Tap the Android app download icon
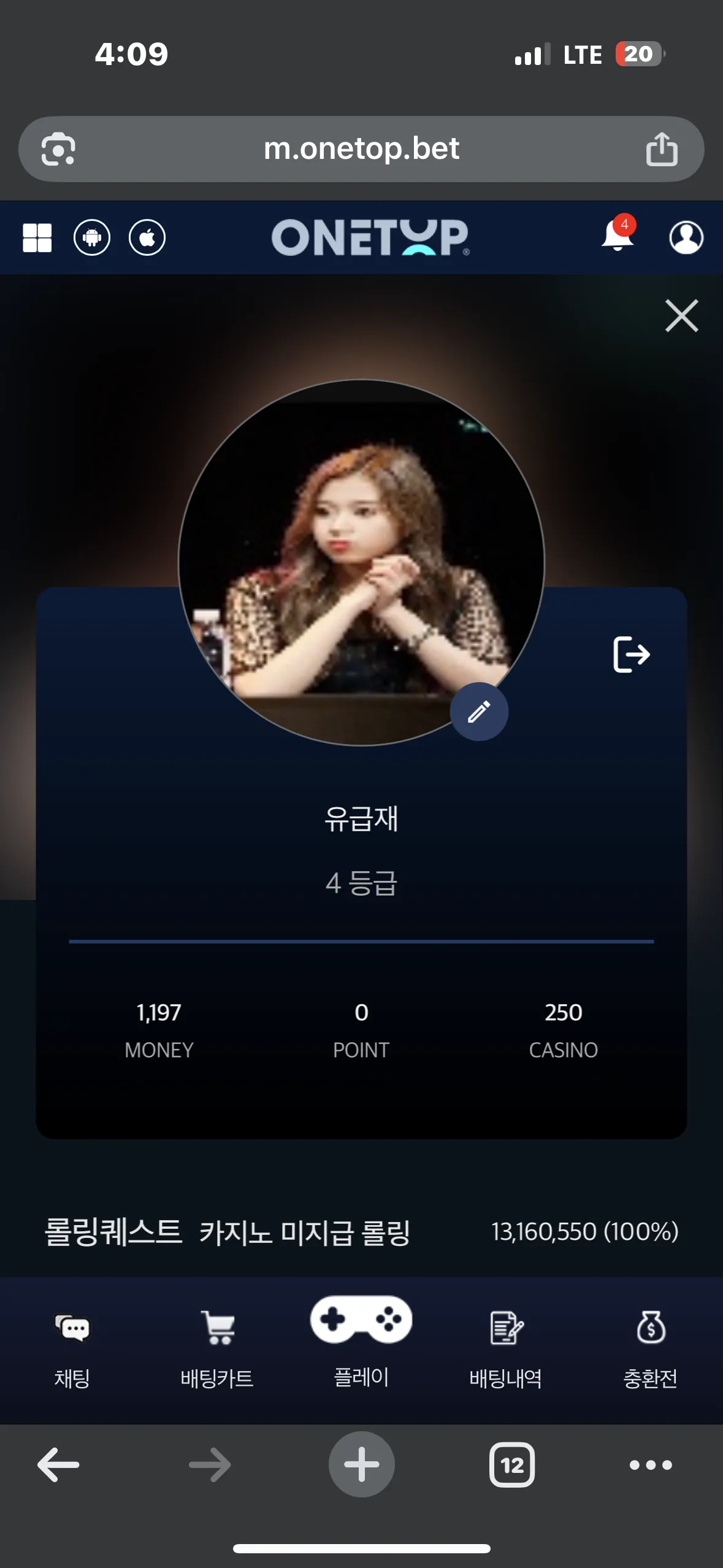Viewport: 723px width, 1568px height. [92, 237]
